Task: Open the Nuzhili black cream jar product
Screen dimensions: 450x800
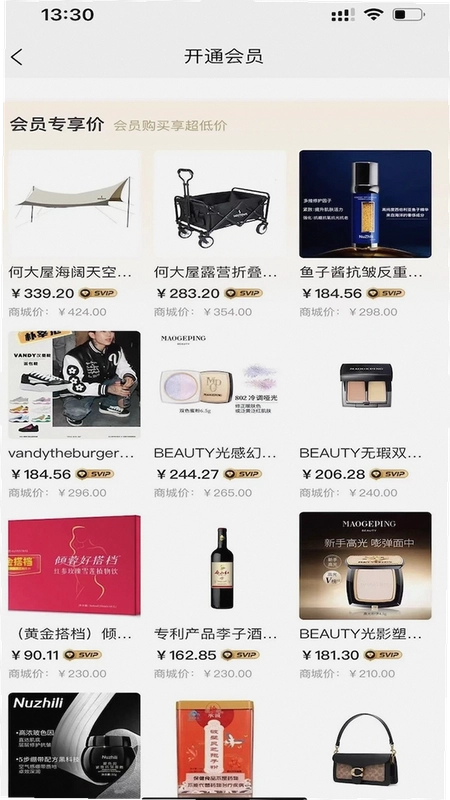Action: [74, 746]
